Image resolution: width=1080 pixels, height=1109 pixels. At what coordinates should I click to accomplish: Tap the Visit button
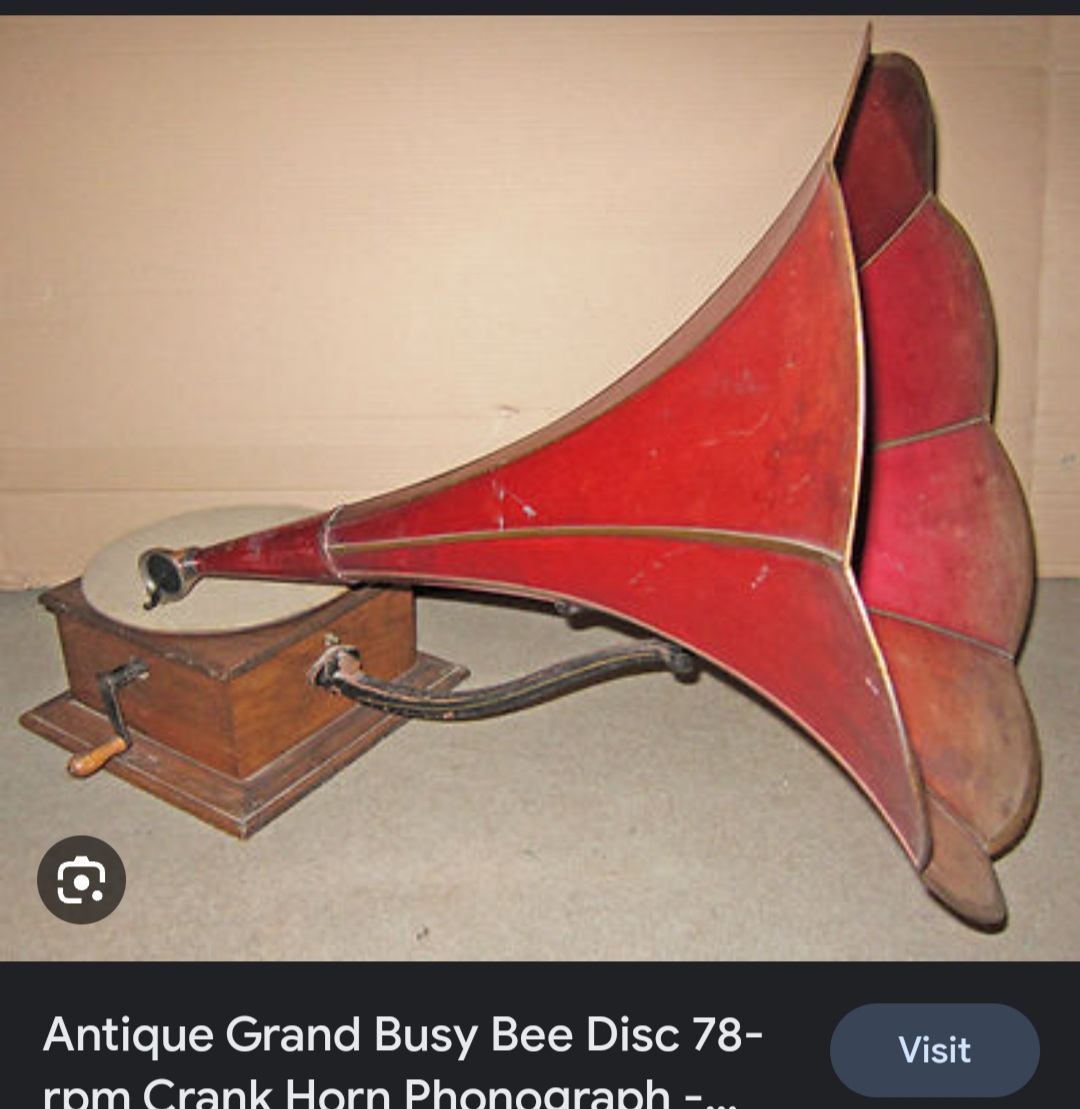[934, 1050]
